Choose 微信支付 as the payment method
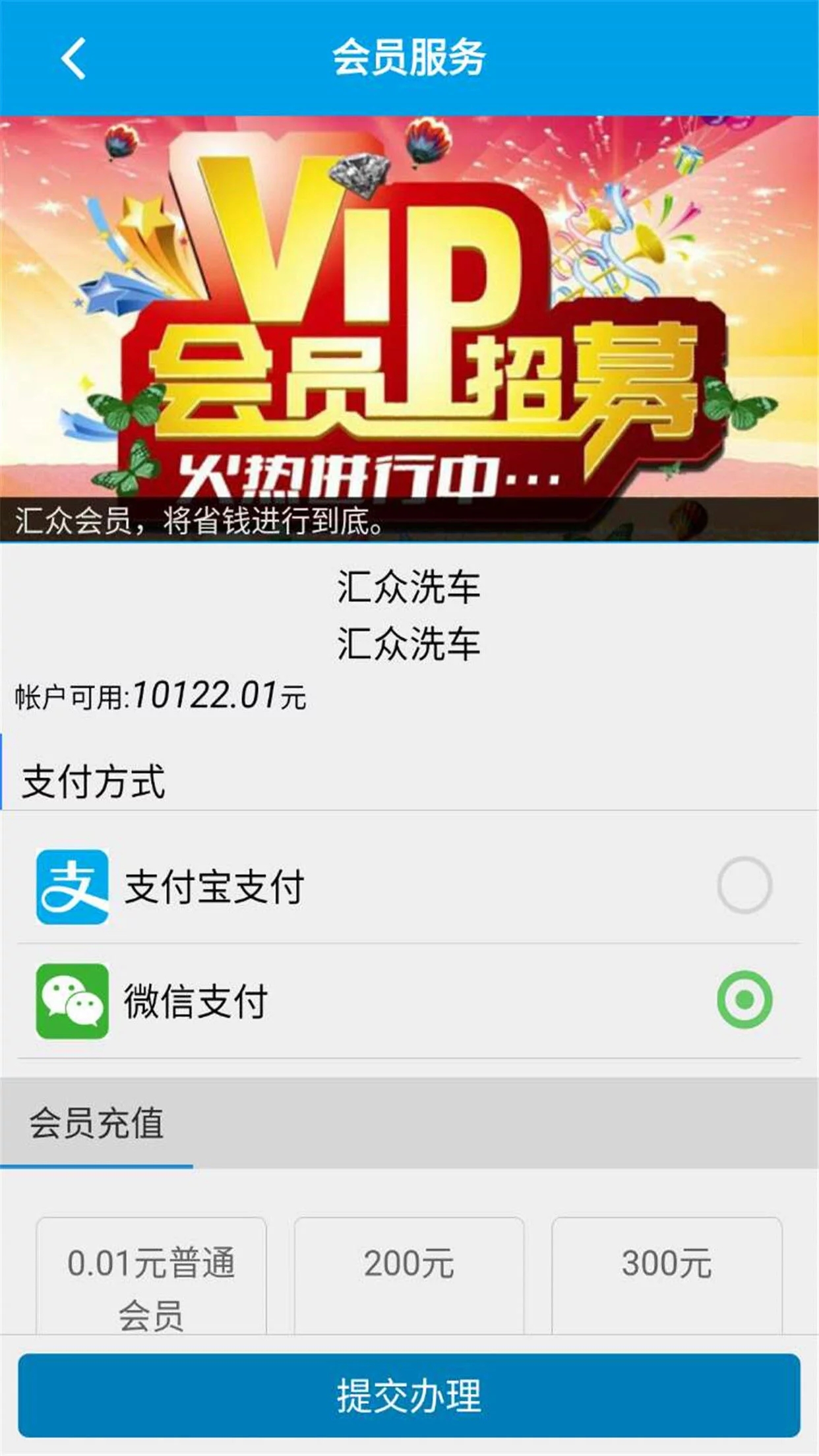This screenshot has width=819, height=1456. 744,1000
